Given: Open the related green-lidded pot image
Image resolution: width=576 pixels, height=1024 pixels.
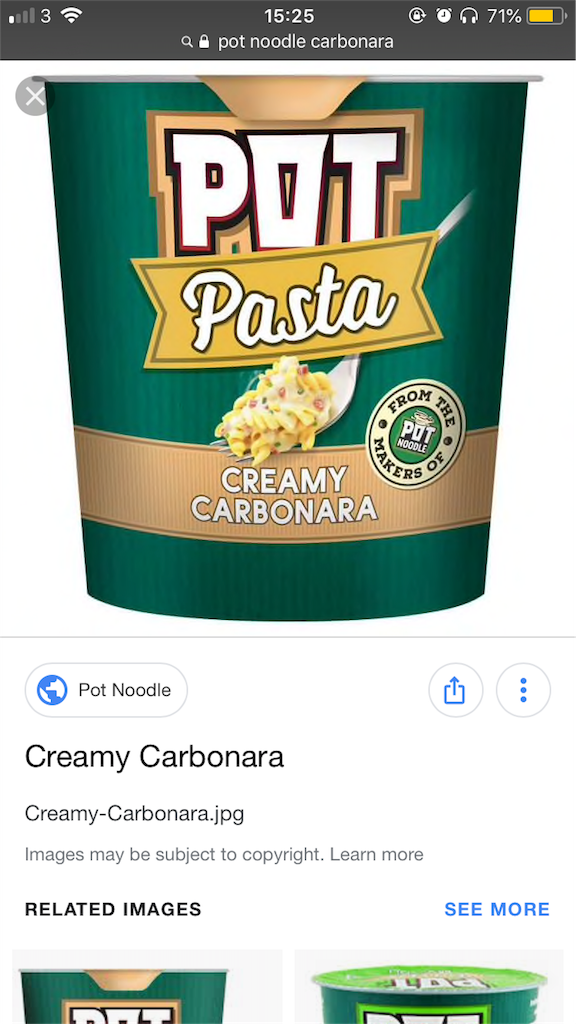Looking at the screenshot, I should [428, 987].
